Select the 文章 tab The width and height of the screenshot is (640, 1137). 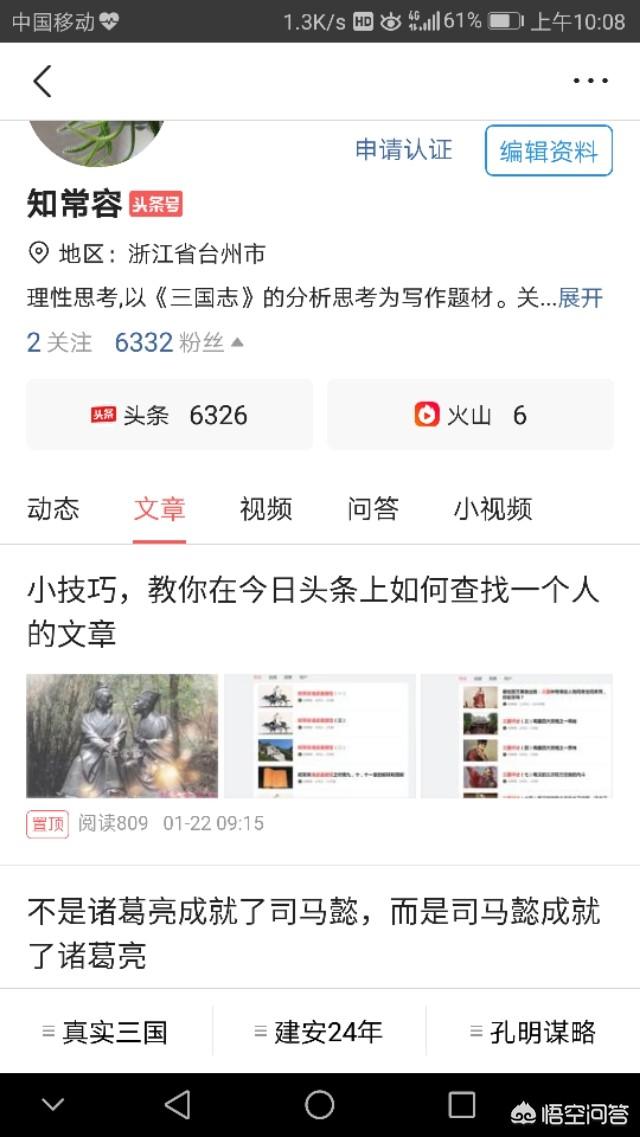pos(159,509)
